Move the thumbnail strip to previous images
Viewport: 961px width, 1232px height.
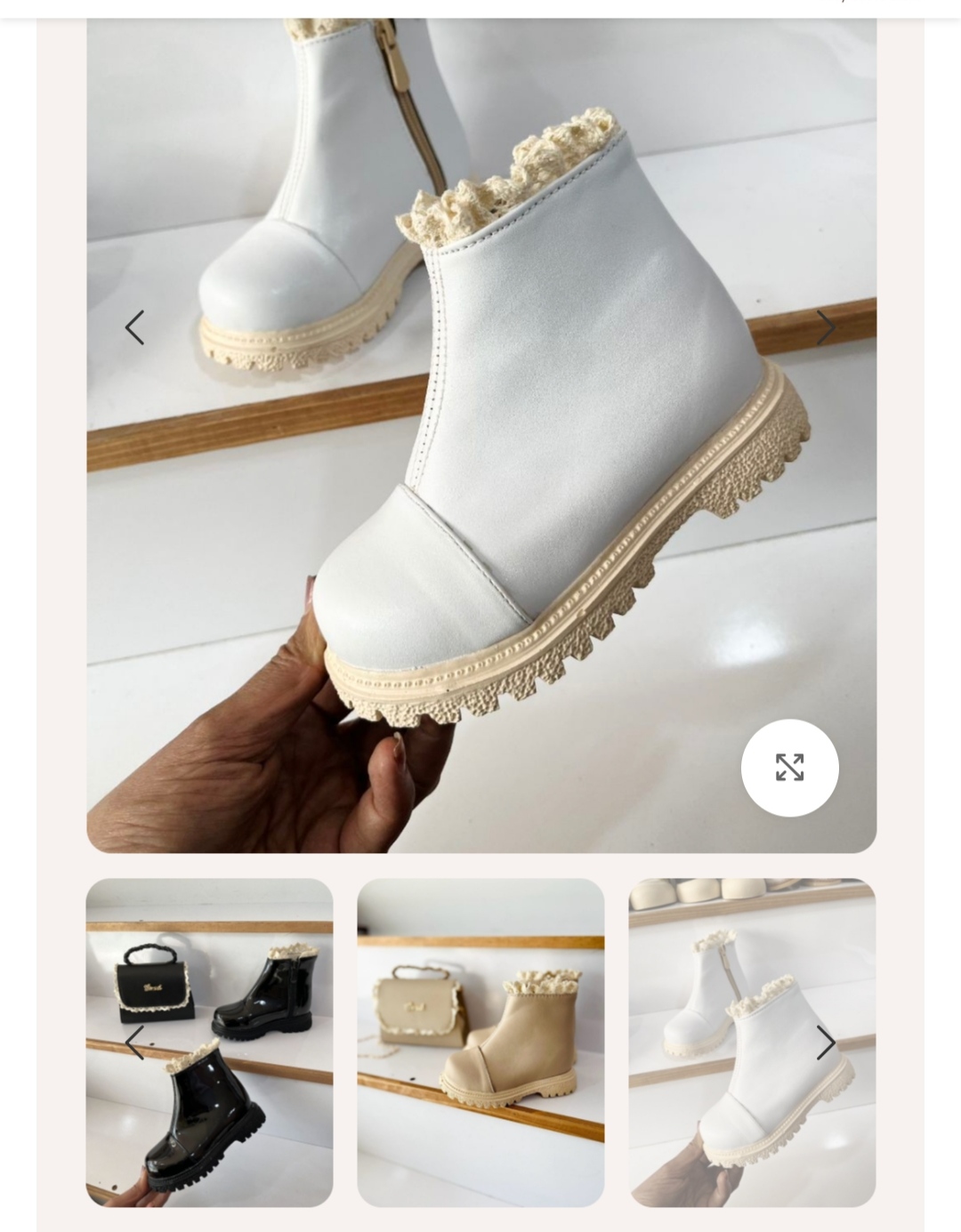[x=134, y=1043]
